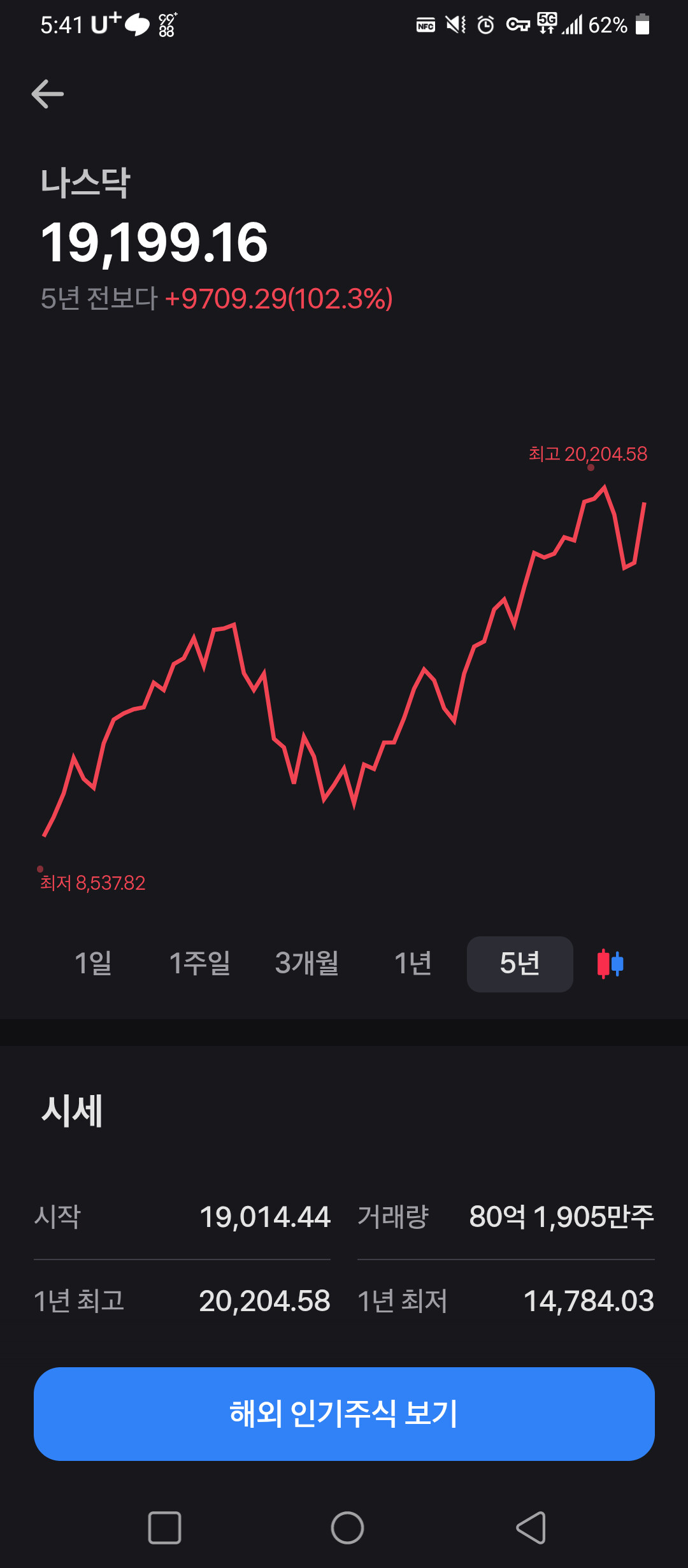Show the 3개월 chart
Image resolution: width=688 pixels, height=1568 pixels.
[306, 963]
